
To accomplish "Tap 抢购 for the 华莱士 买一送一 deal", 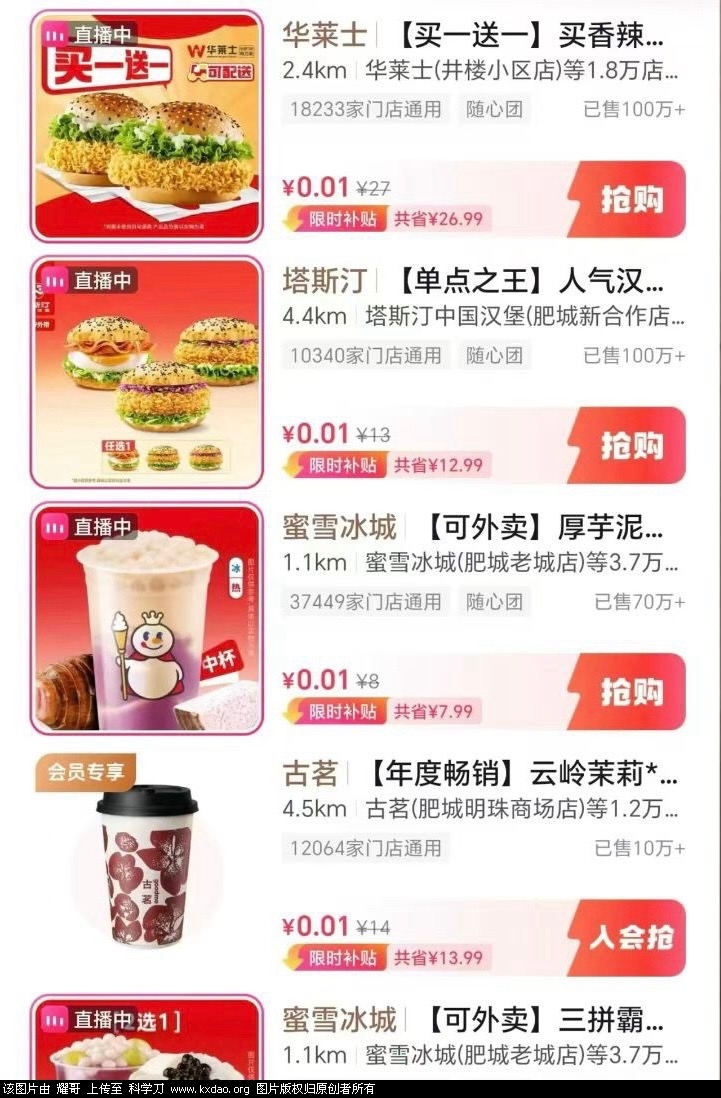I will pos(630,199).
